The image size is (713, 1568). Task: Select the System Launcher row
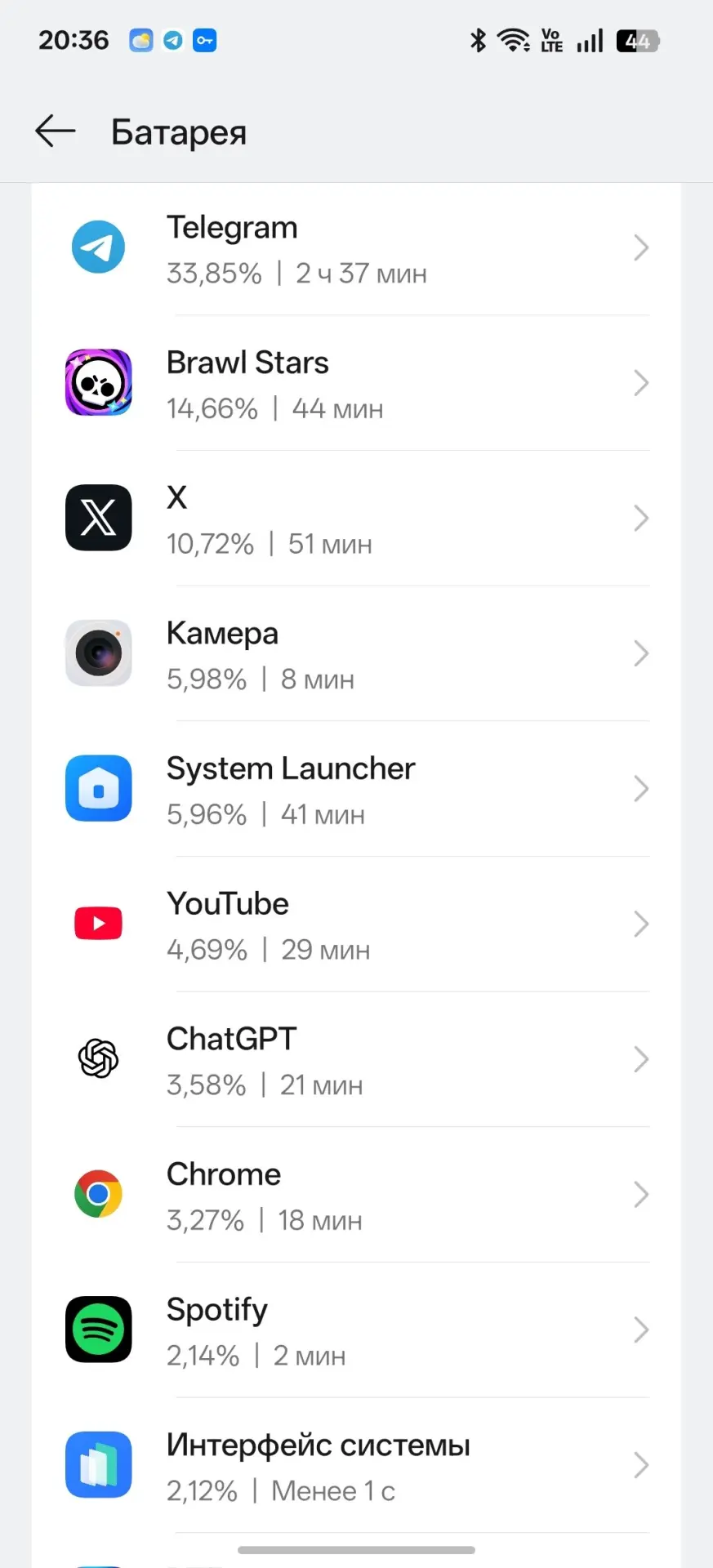pos(356,789)
